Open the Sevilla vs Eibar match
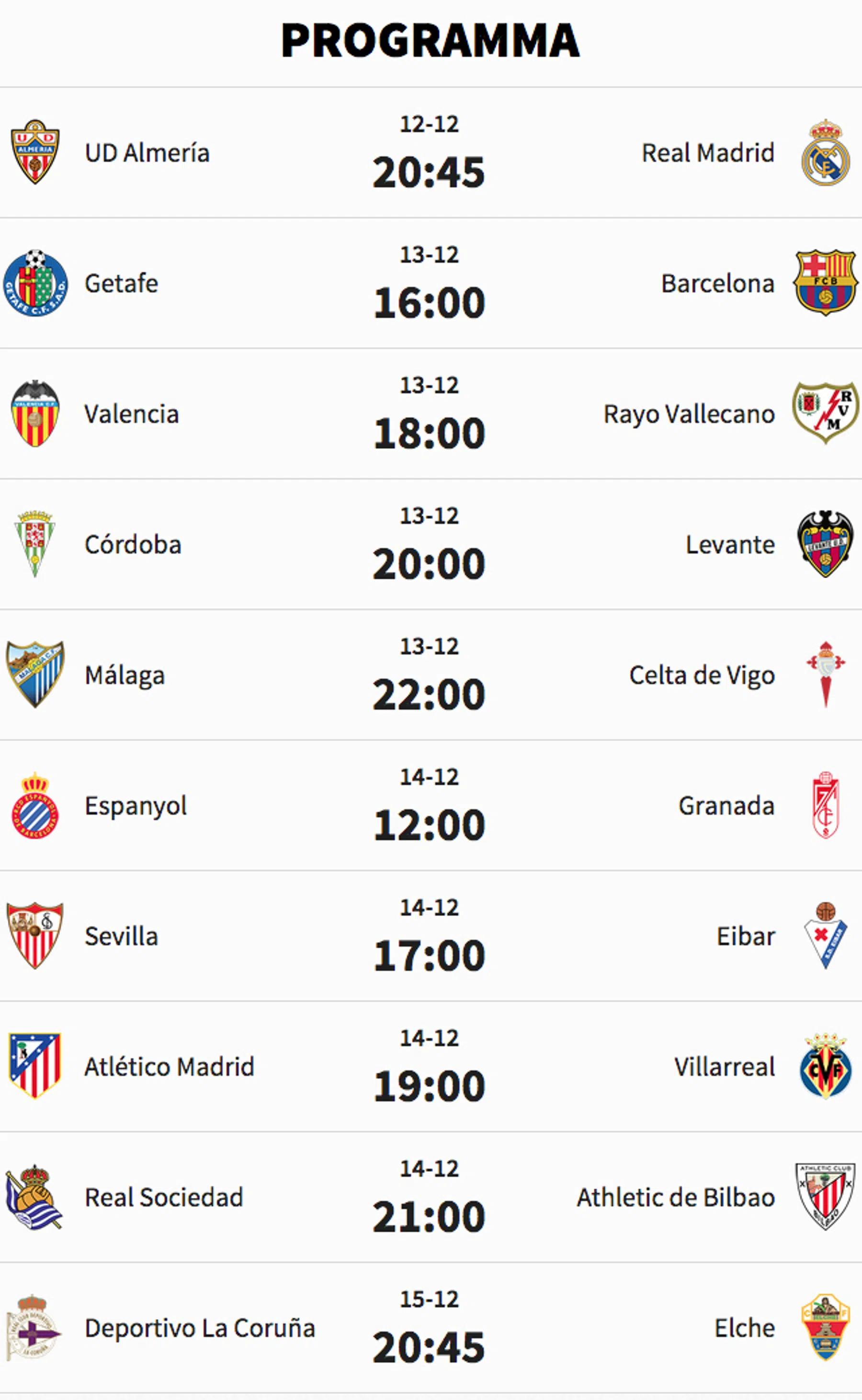Screen dimensions: 862x1400 point(429,936)
